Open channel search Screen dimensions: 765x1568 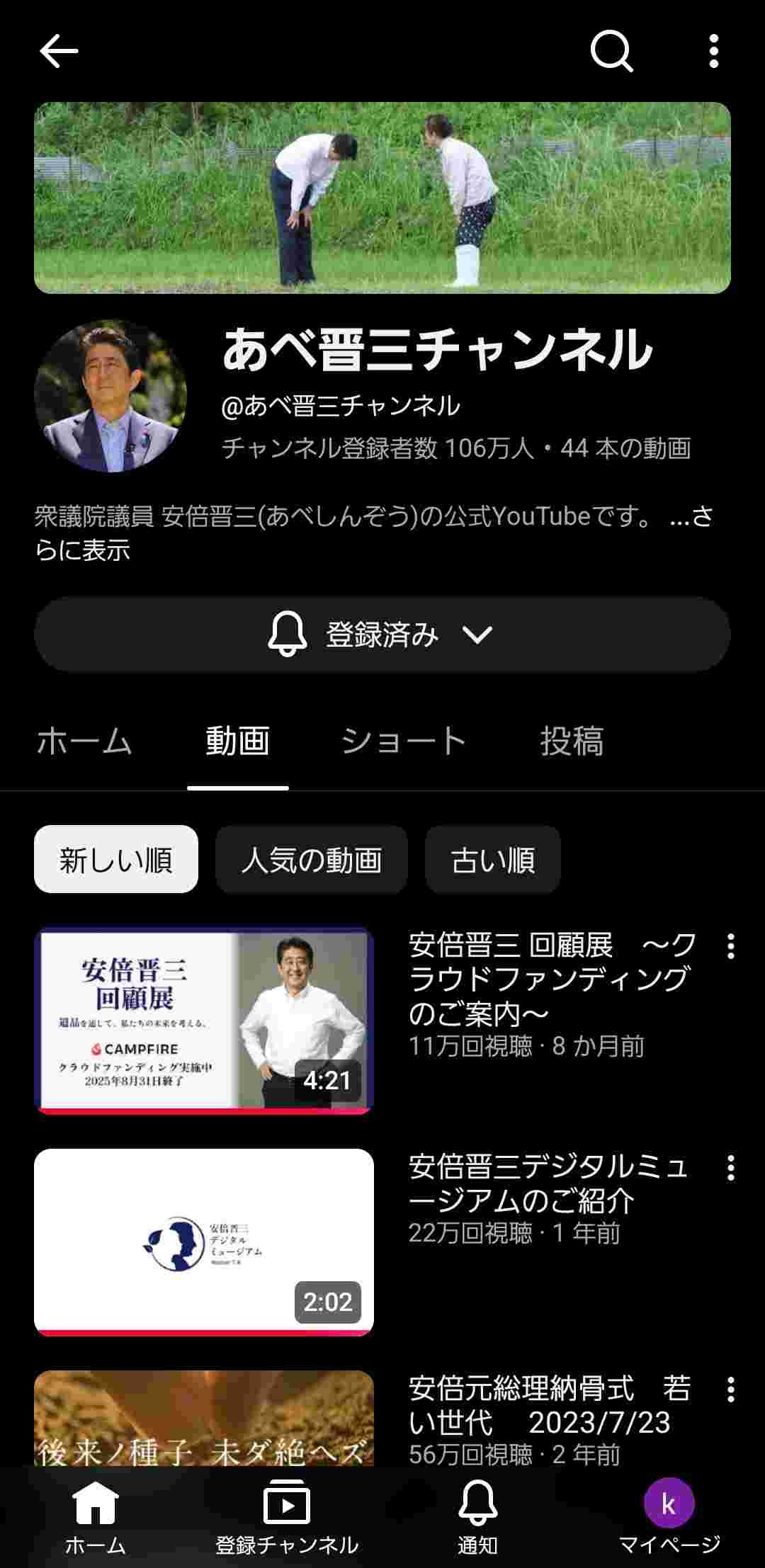pyautogui.click(x=611, y=52)
